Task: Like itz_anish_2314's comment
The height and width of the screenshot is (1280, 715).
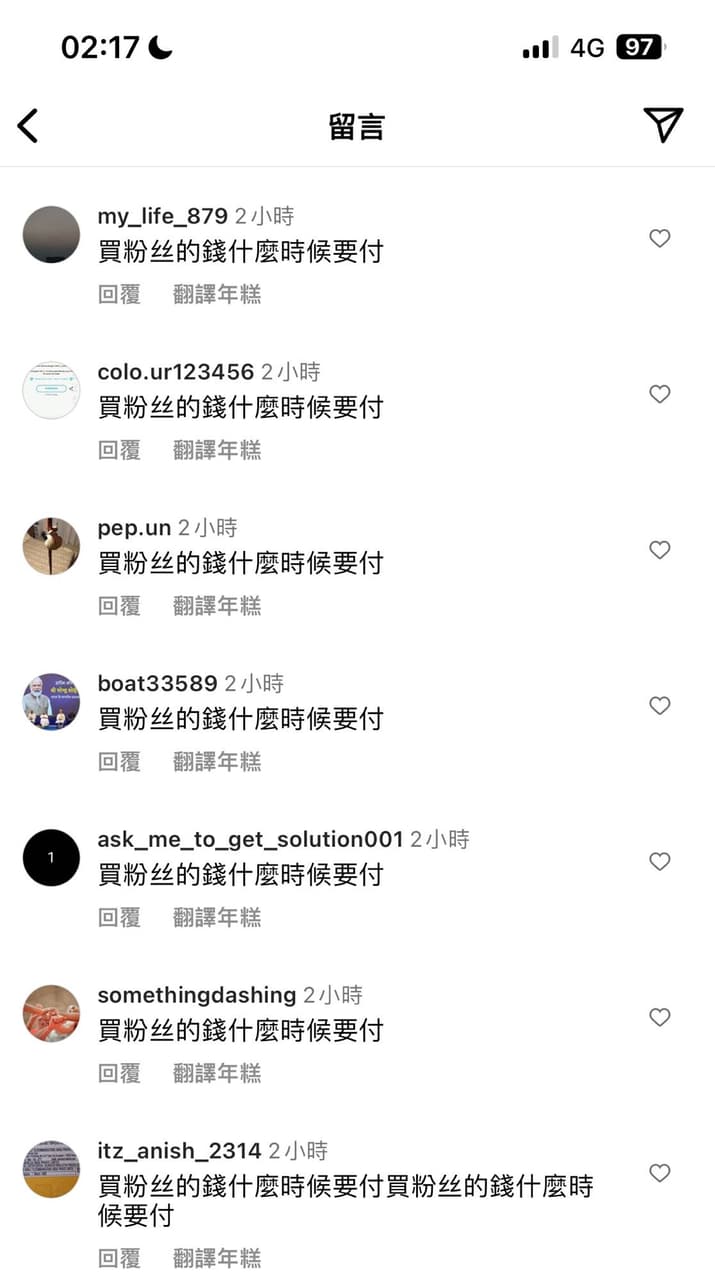Action: tap(659, 1173)
